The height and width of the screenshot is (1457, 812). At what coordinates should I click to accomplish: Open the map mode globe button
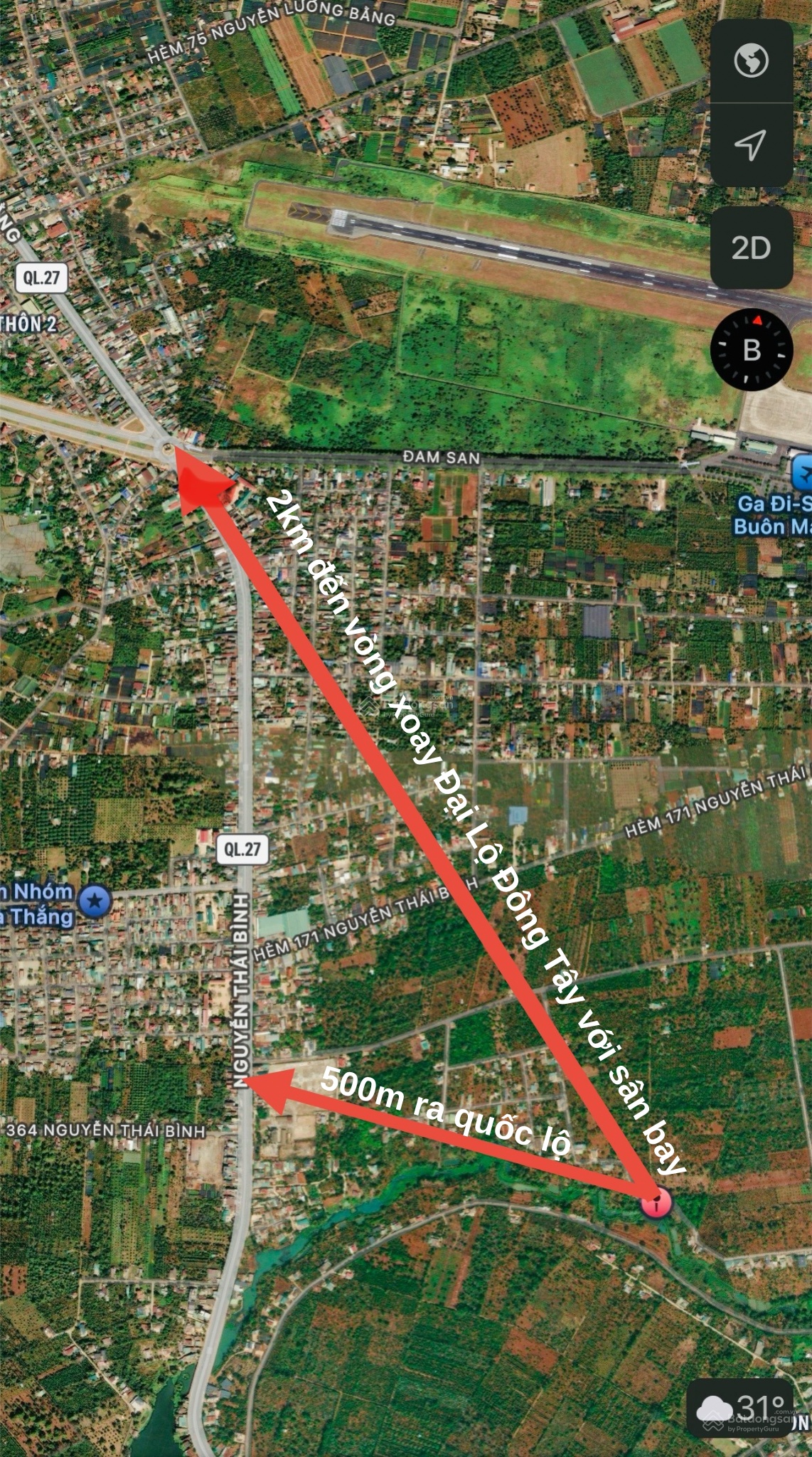coord(751,60)
